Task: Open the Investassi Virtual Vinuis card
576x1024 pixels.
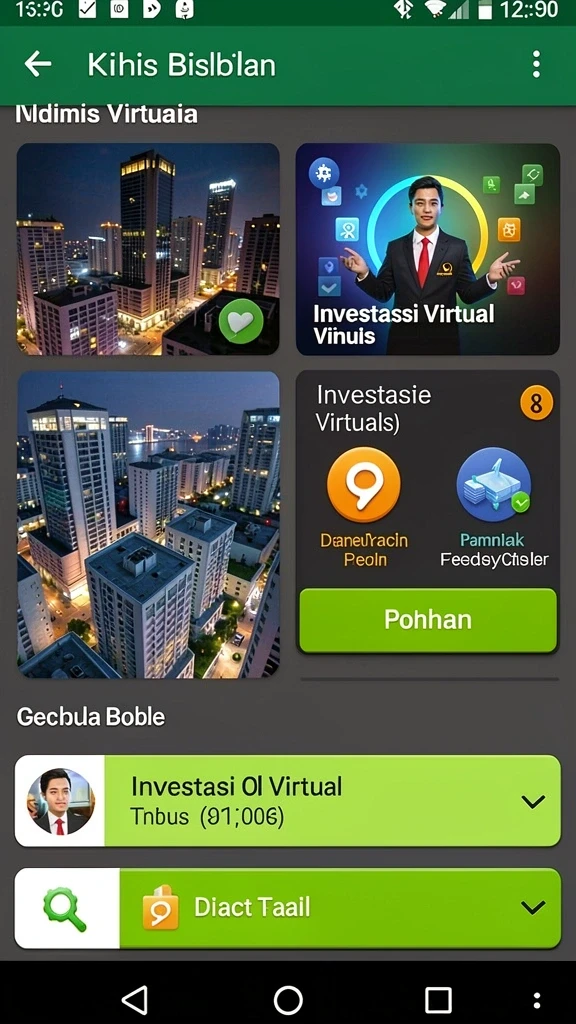Action: [428, 249]
